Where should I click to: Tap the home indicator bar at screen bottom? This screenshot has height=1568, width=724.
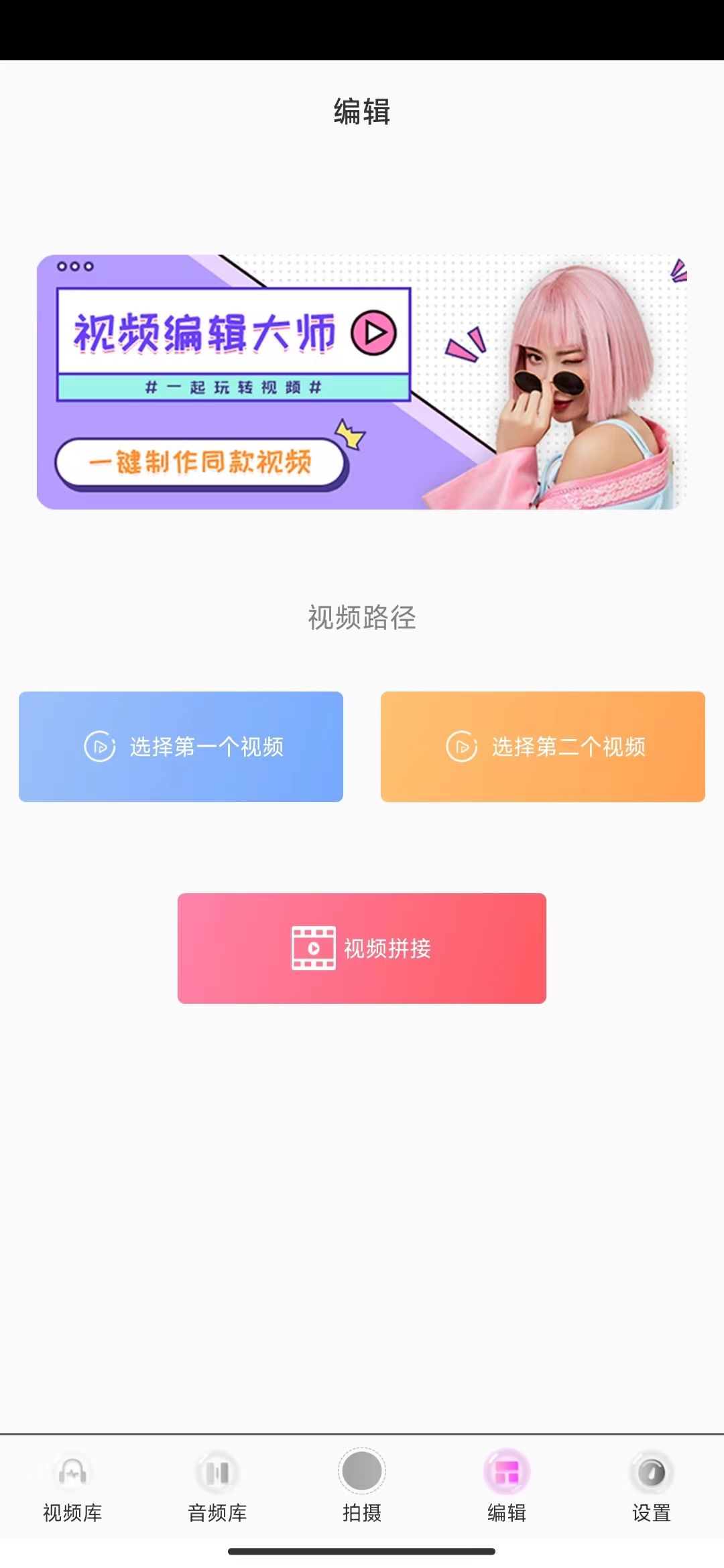[362, 1551]
